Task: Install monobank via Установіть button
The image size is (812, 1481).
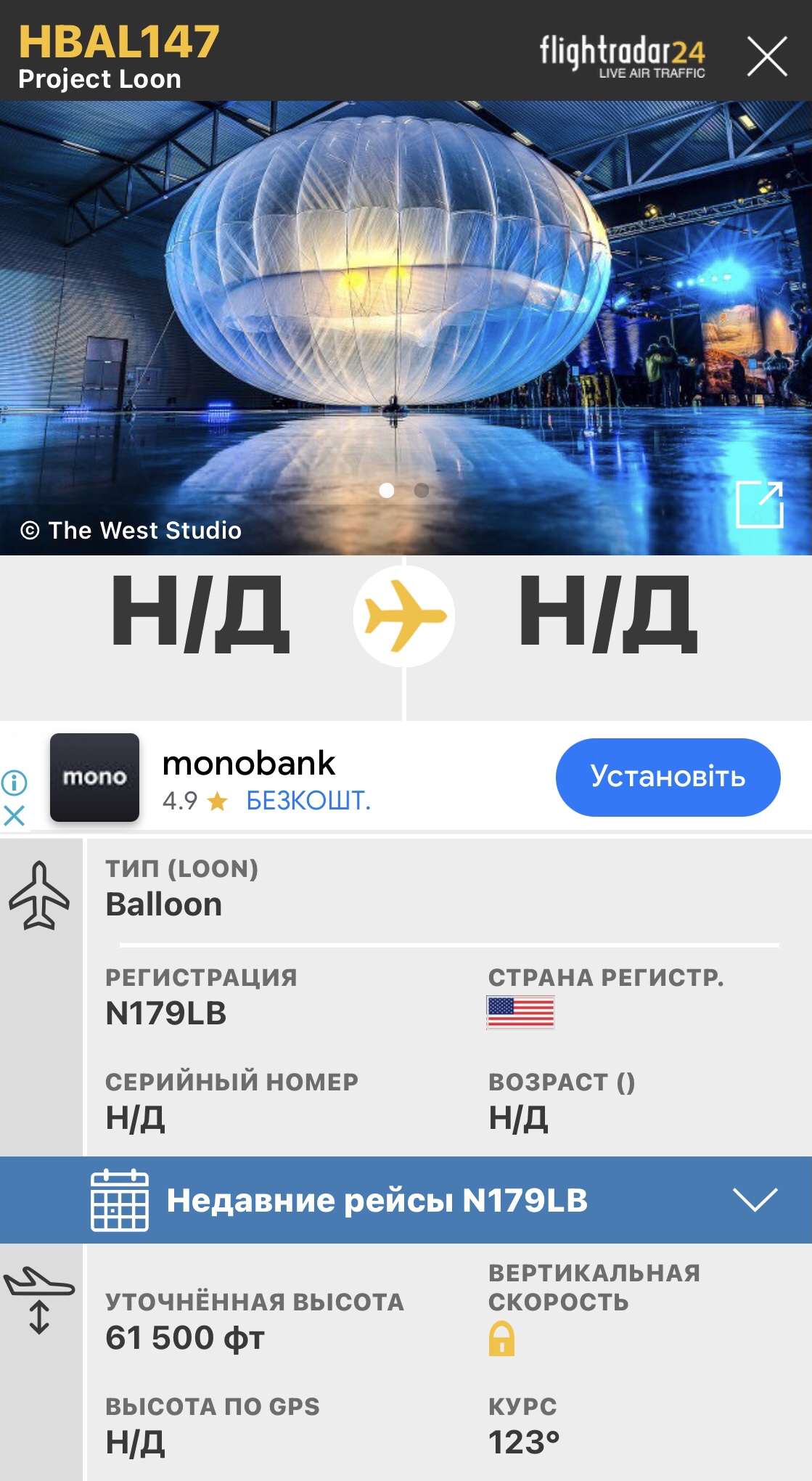Action: [668, 777]
